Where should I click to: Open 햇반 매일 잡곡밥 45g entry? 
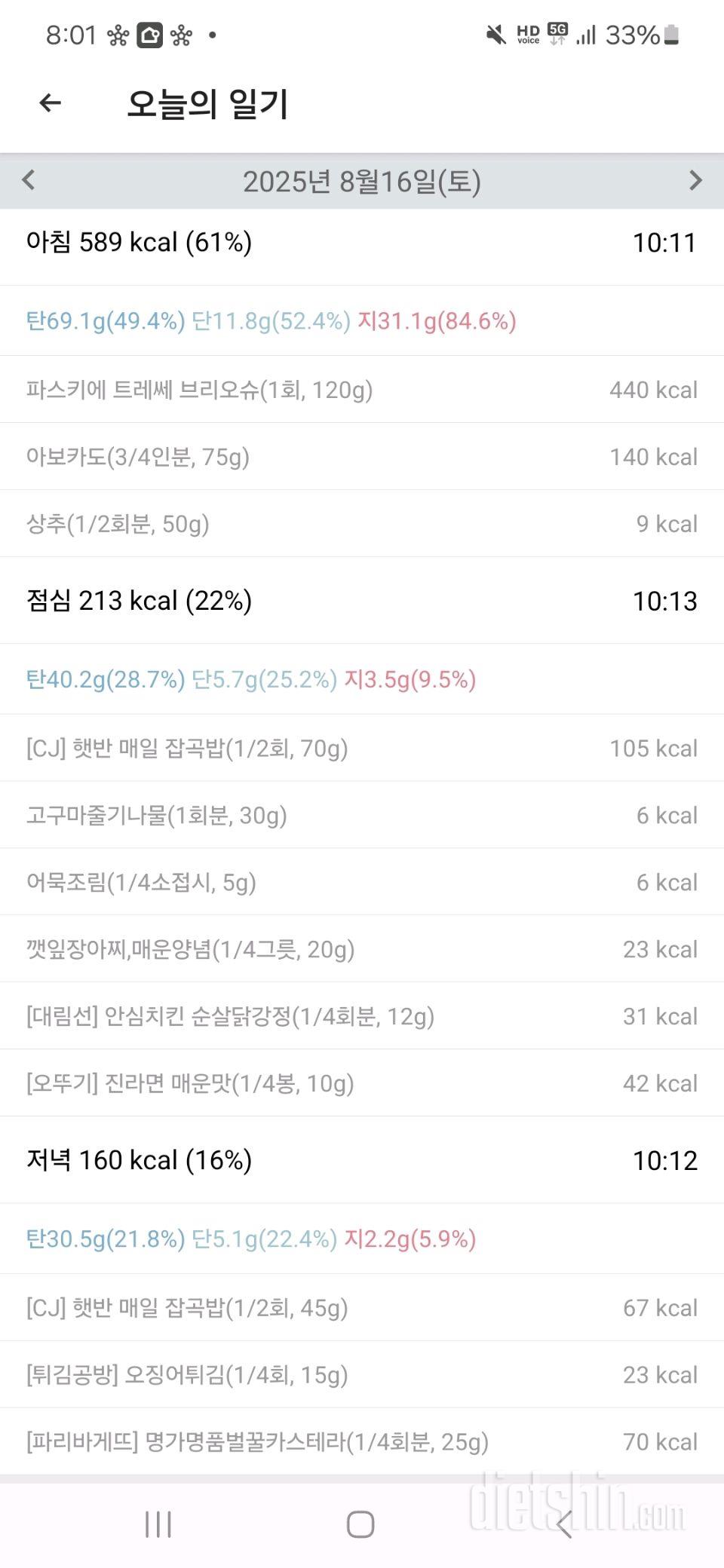[x=362, y=1308]
